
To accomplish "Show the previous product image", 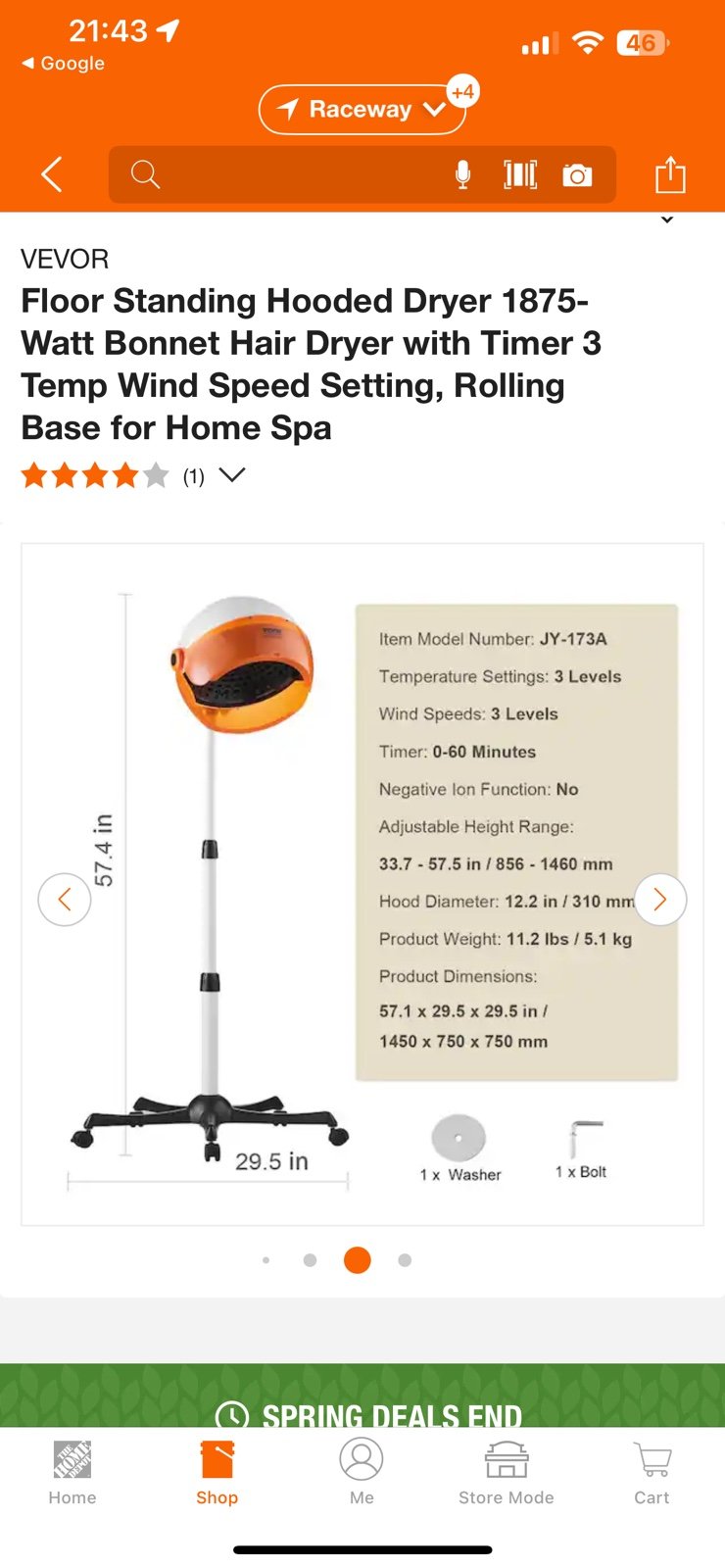I will pyautogui.click(x=65, y=899).
